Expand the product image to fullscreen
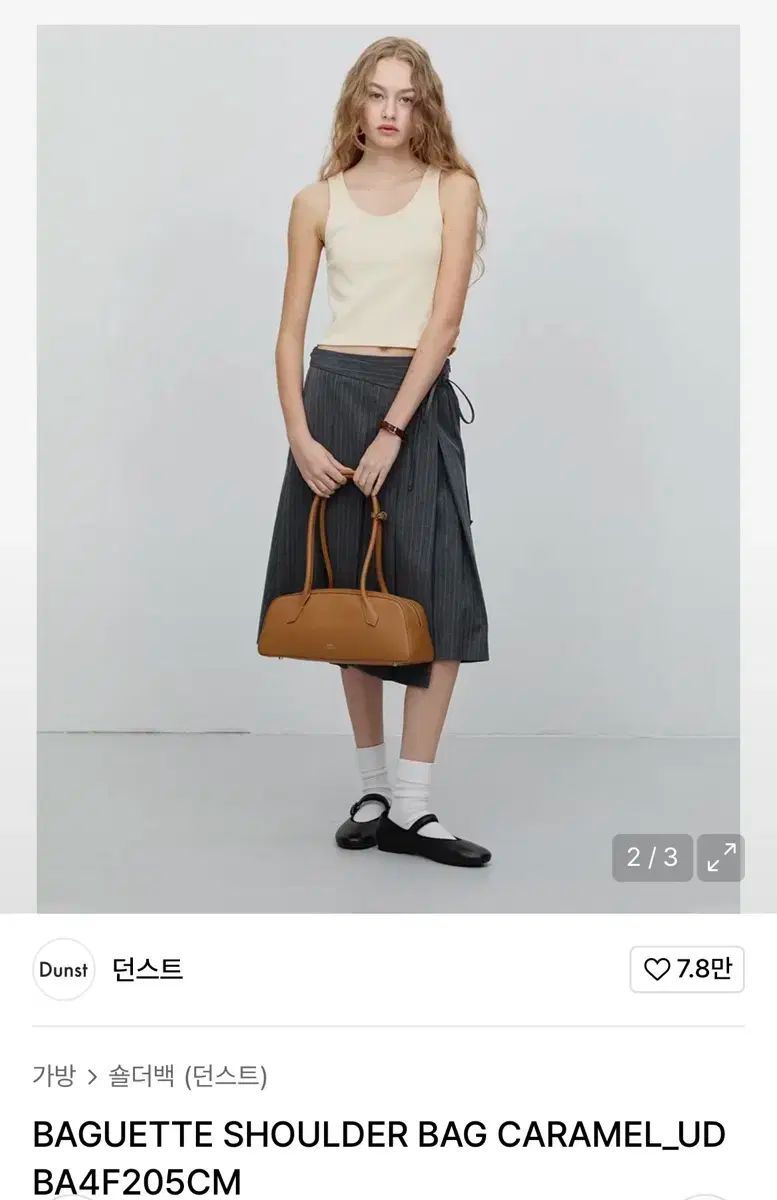 tap(720, 857)
